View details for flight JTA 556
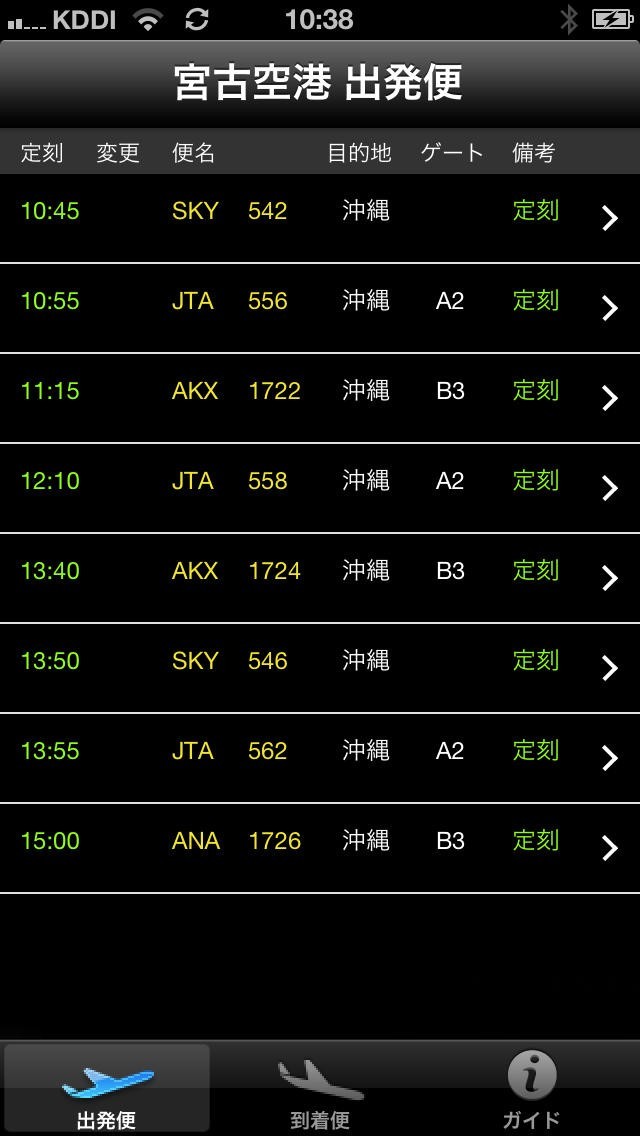 (320, 308)
